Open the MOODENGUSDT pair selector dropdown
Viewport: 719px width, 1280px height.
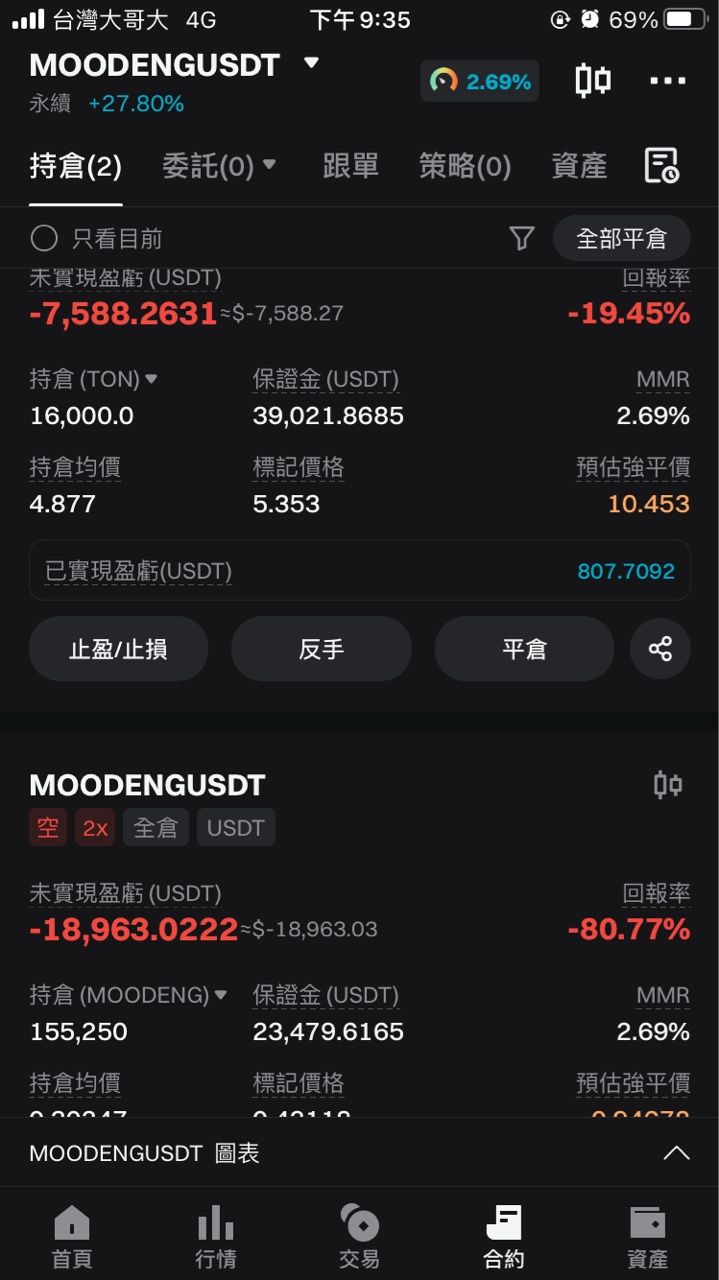pos(311,64)
